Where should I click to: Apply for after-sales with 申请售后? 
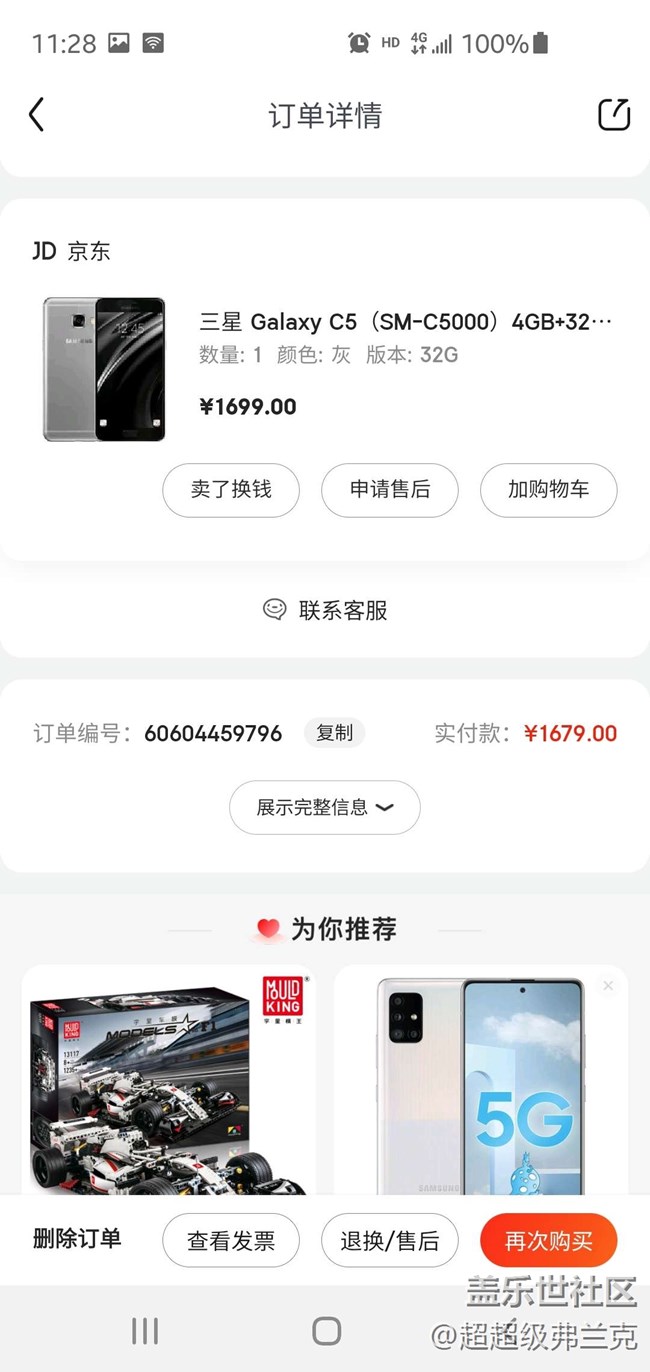[390, 490]
